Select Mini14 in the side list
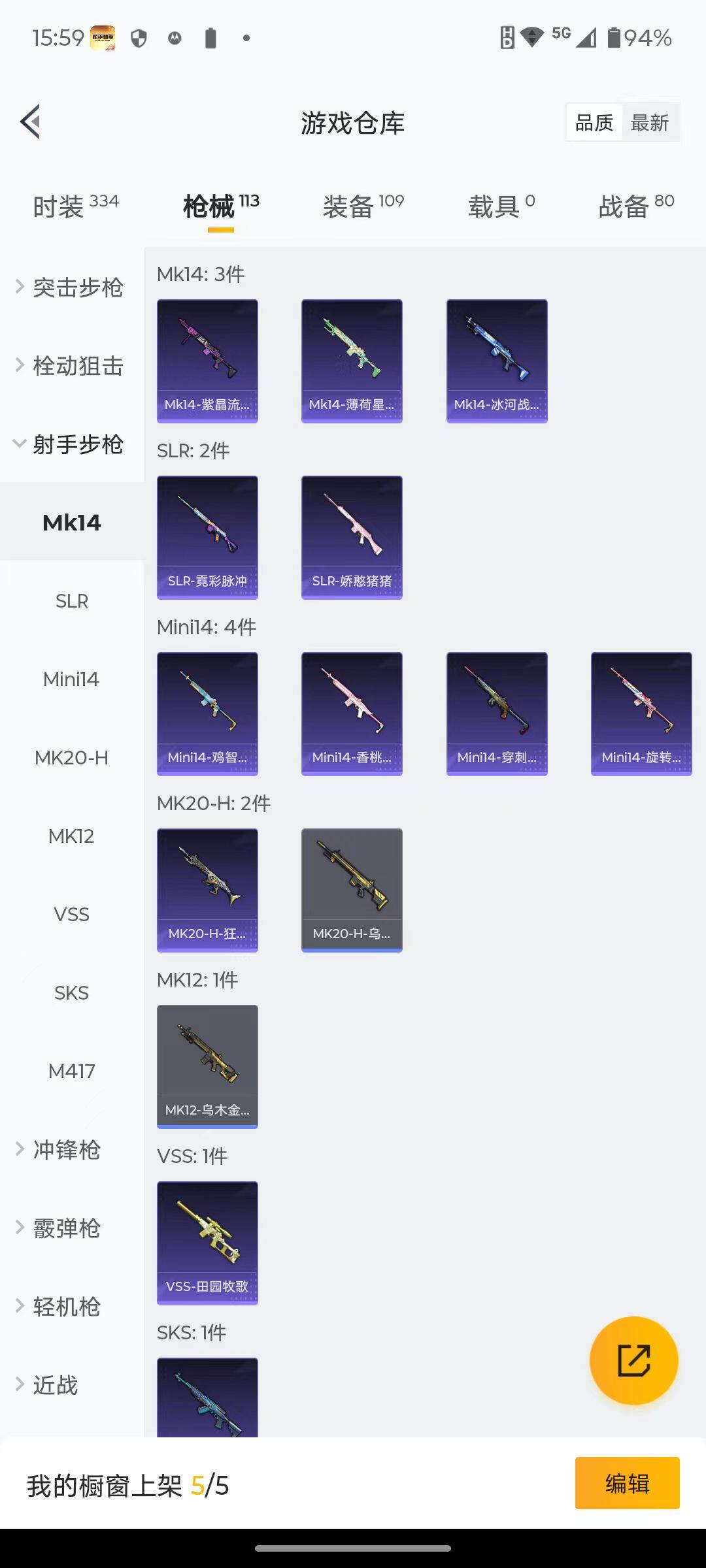The width and height of the screenshot is (706, 1568). 71,679
